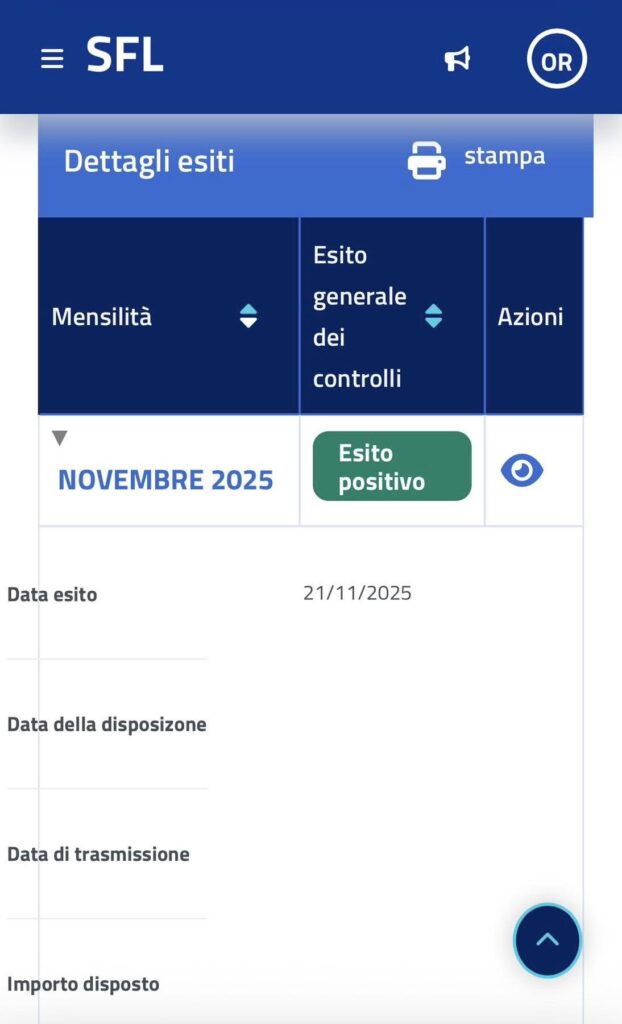Sort by Esito generale dei controlli
This screenshot has height=1024, width=622.
tap(433, 316)
